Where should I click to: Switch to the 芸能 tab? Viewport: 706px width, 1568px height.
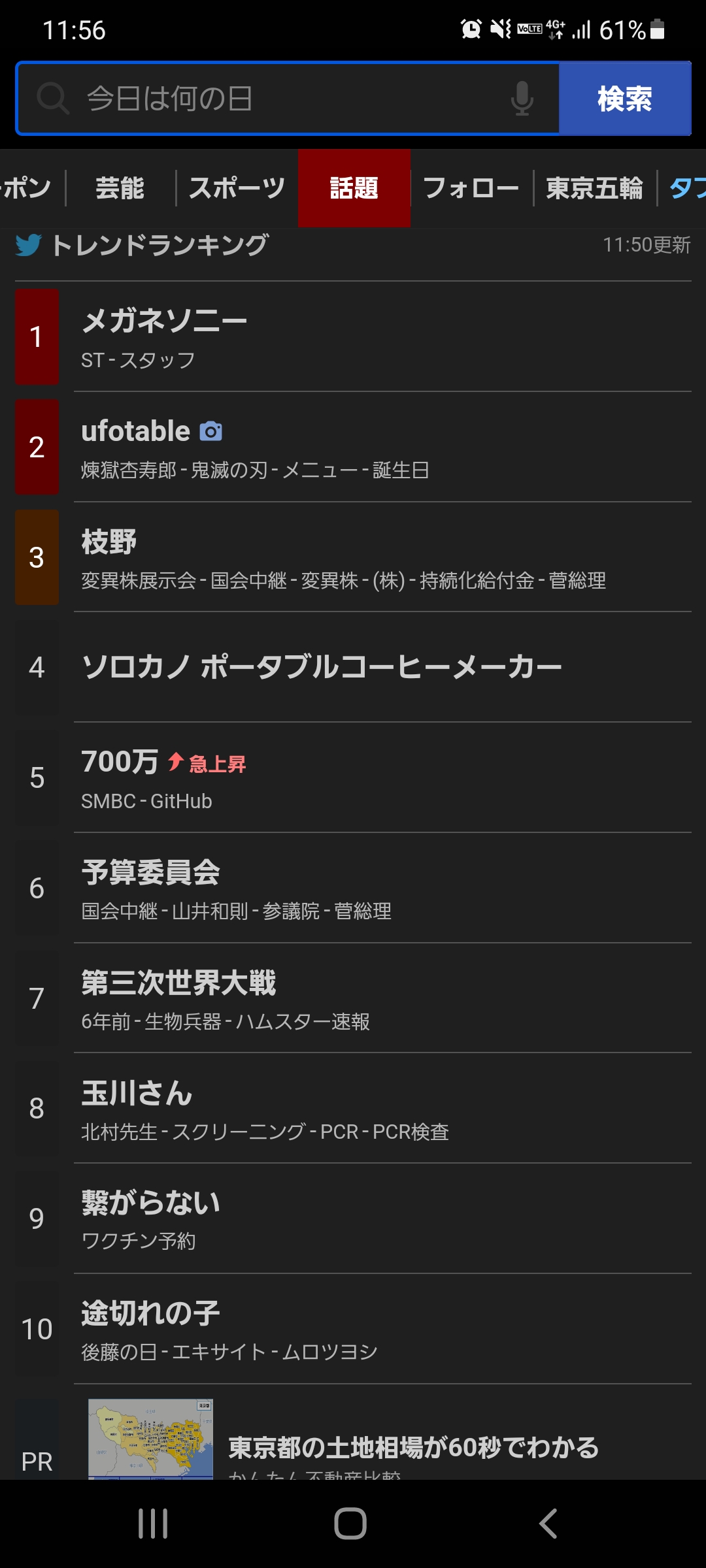coord(120,188)
